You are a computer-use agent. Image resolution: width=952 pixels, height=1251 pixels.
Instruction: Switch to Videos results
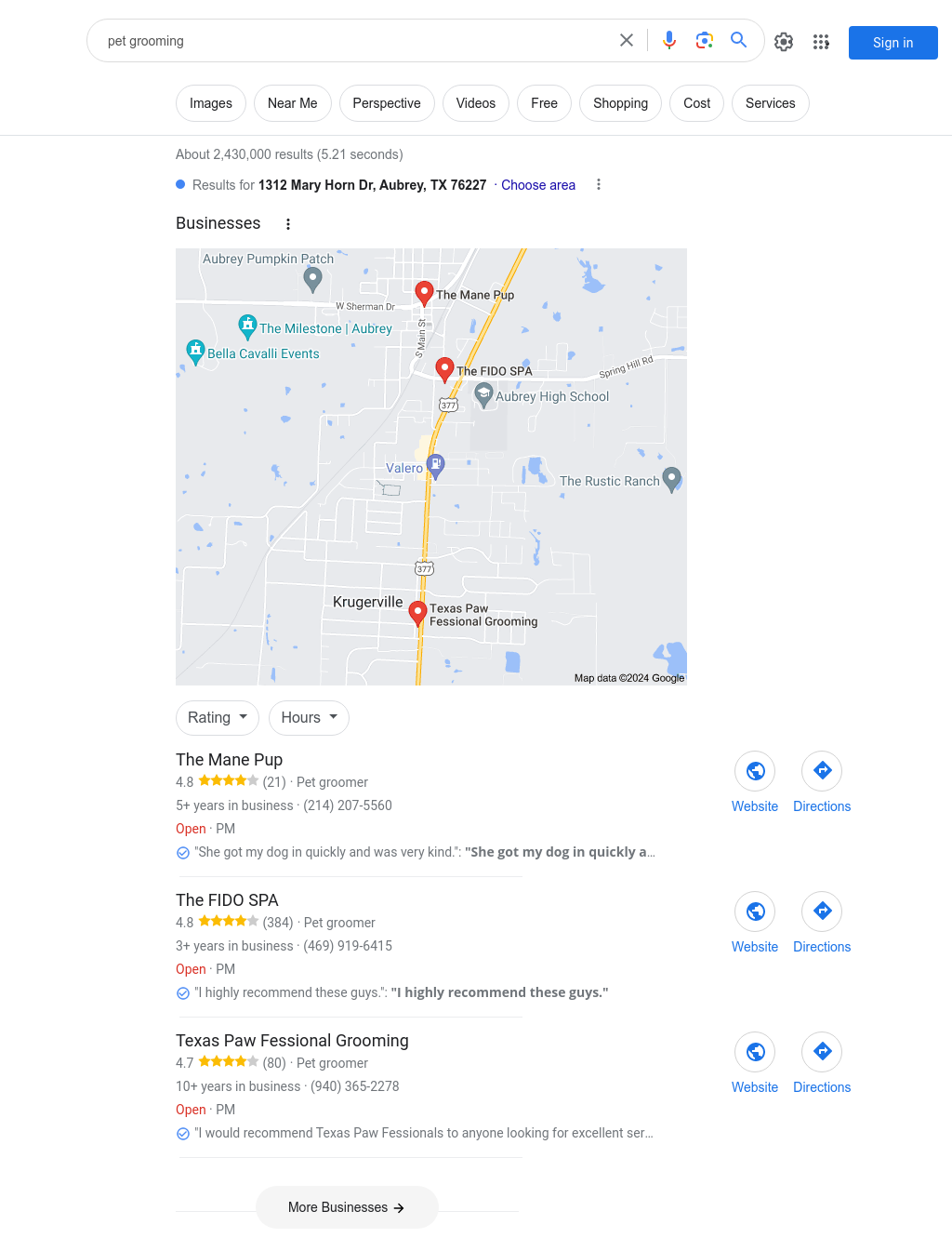coord(475,103)
